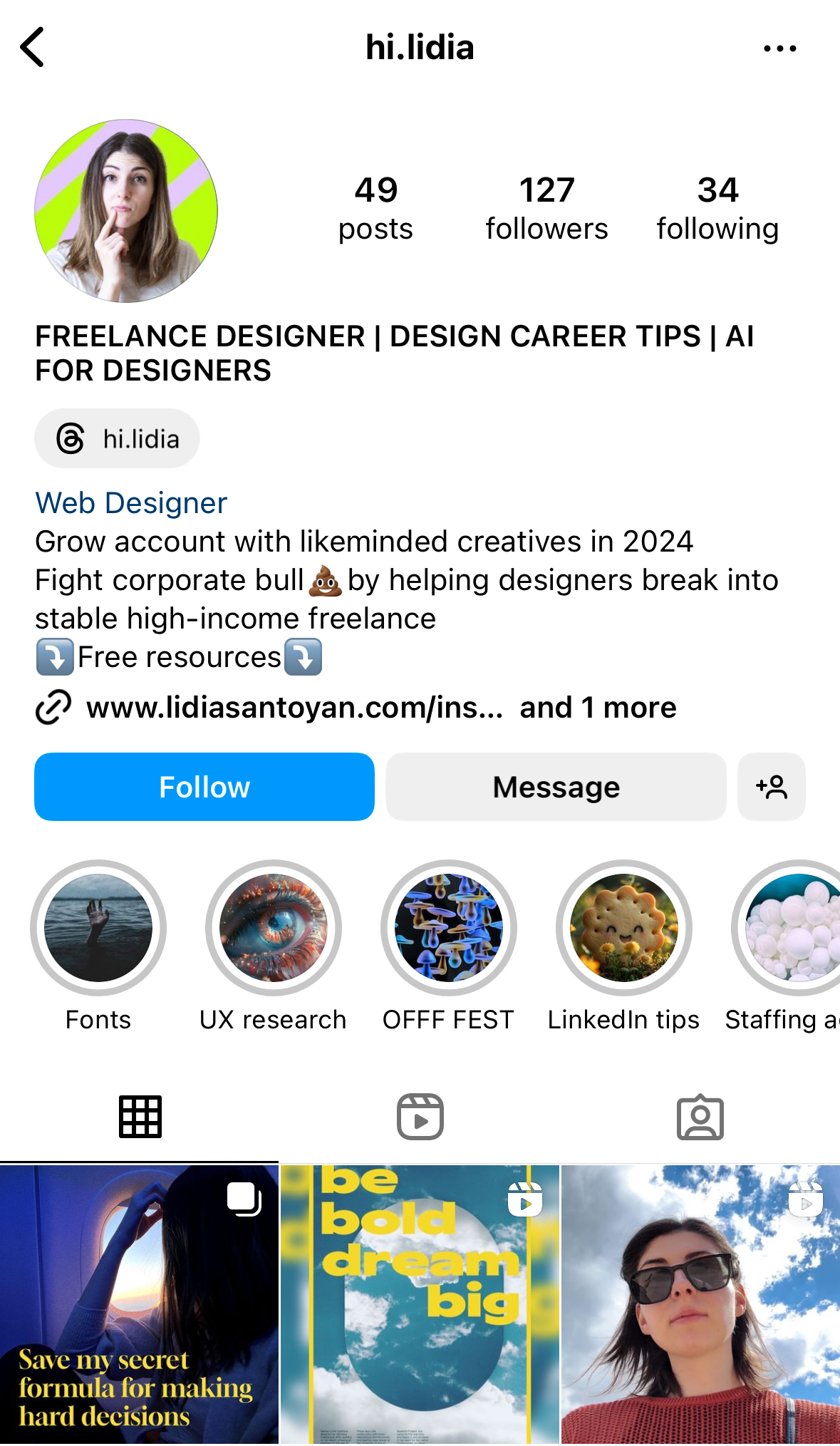
Task: Follow the hi.lidia account
Action: coord(204,787)
